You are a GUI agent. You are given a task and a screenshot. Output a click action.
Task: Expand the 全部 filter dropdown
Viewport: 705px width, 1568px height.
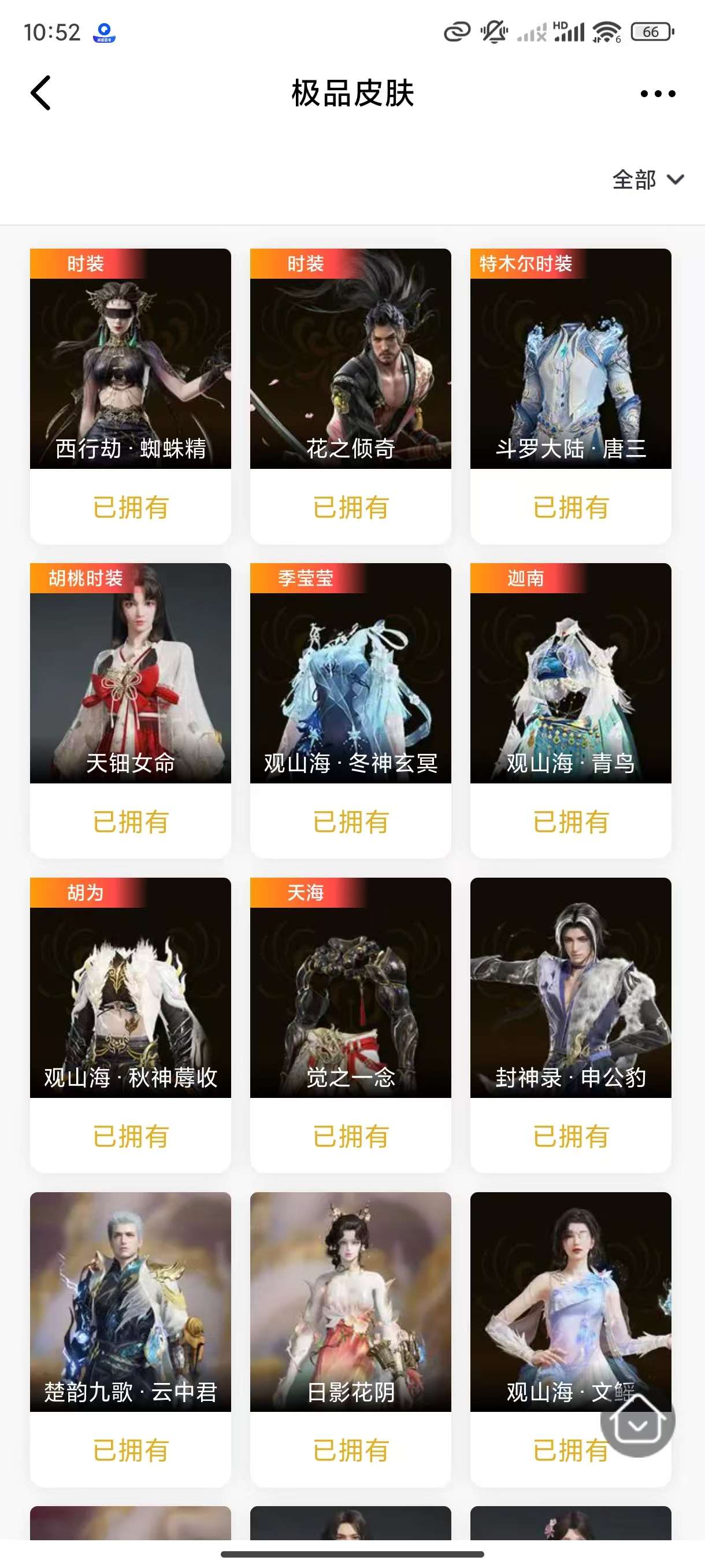pyautogui.click(x=648, y=180)
